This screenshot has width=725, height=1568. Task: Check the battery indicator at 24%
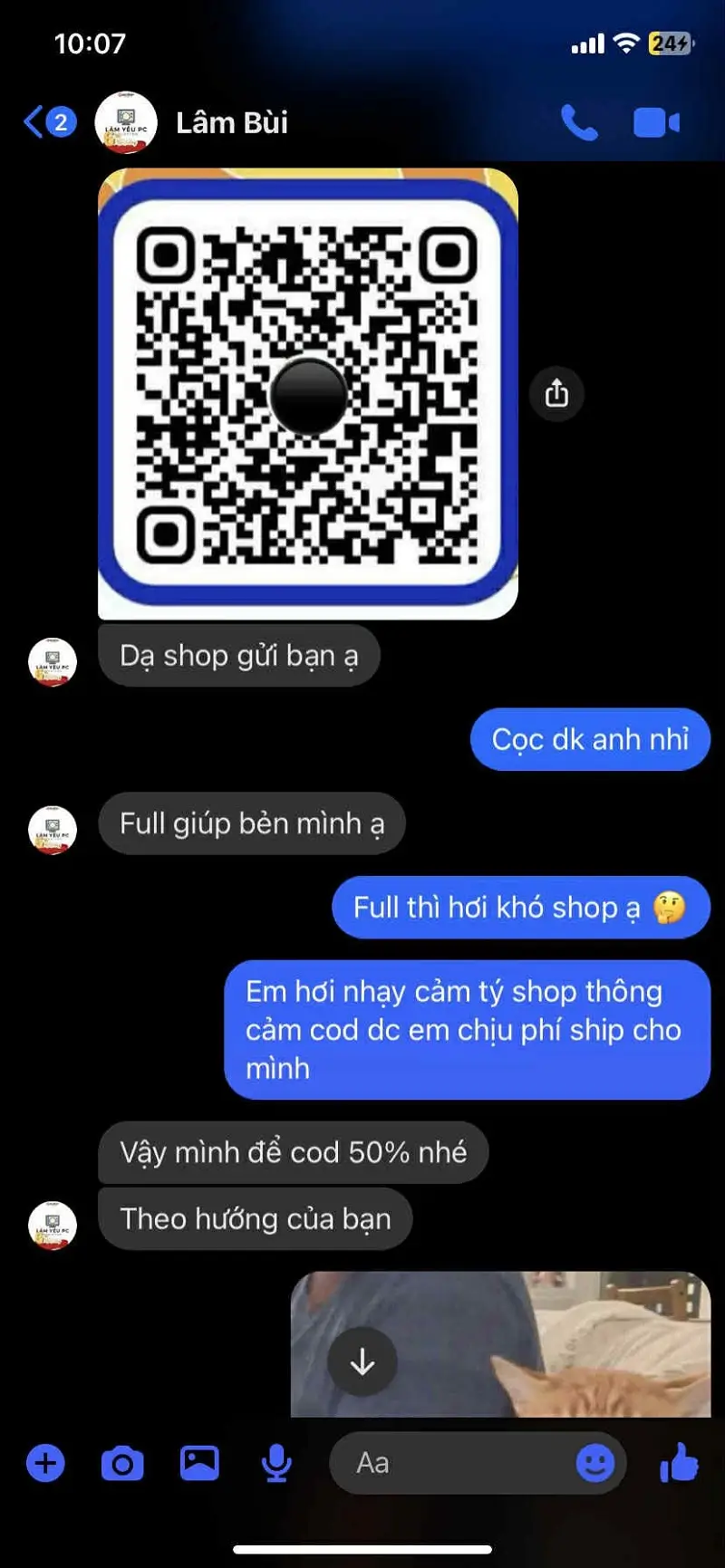coord(668,42)
